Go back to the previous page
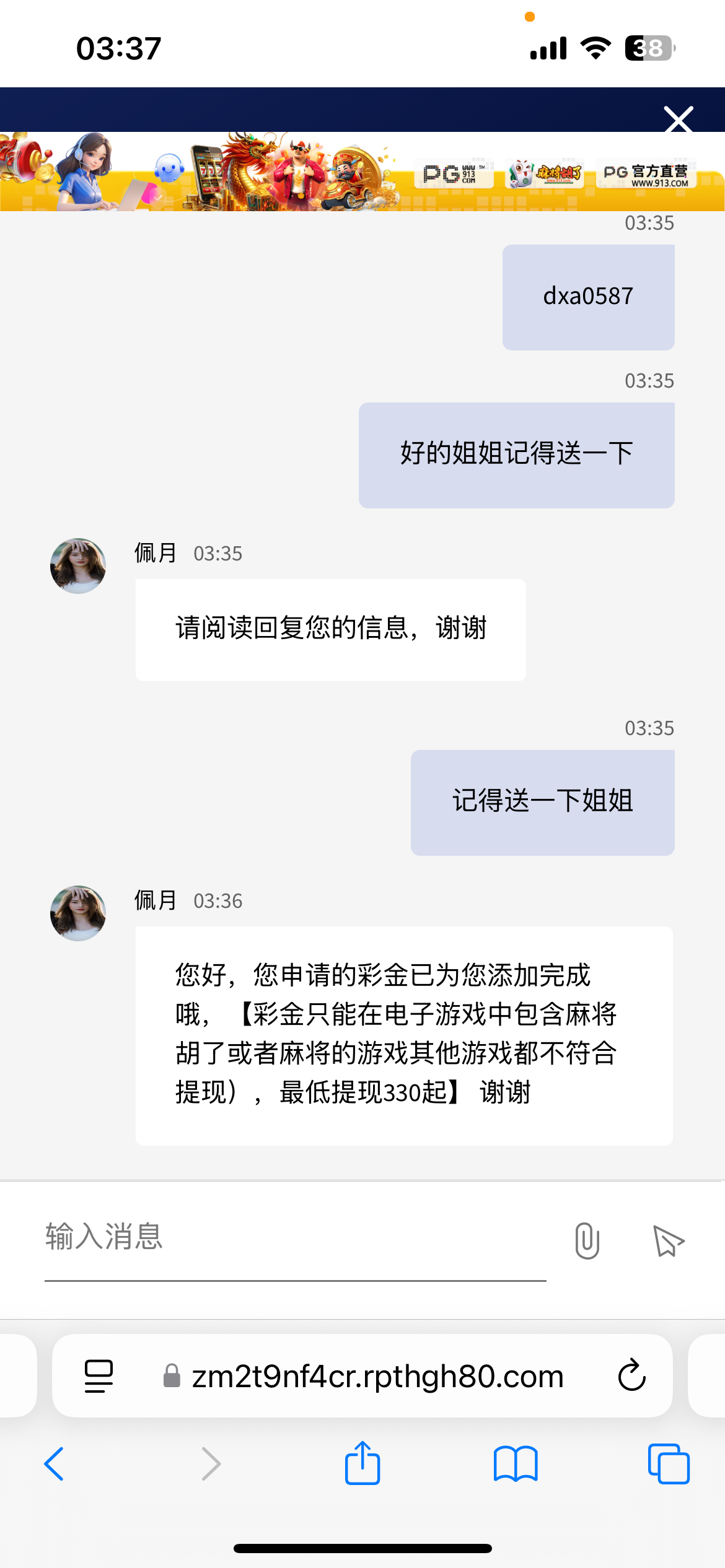Image resolution: width=725 pixels, height=1568 pixels. (55, 1464)
